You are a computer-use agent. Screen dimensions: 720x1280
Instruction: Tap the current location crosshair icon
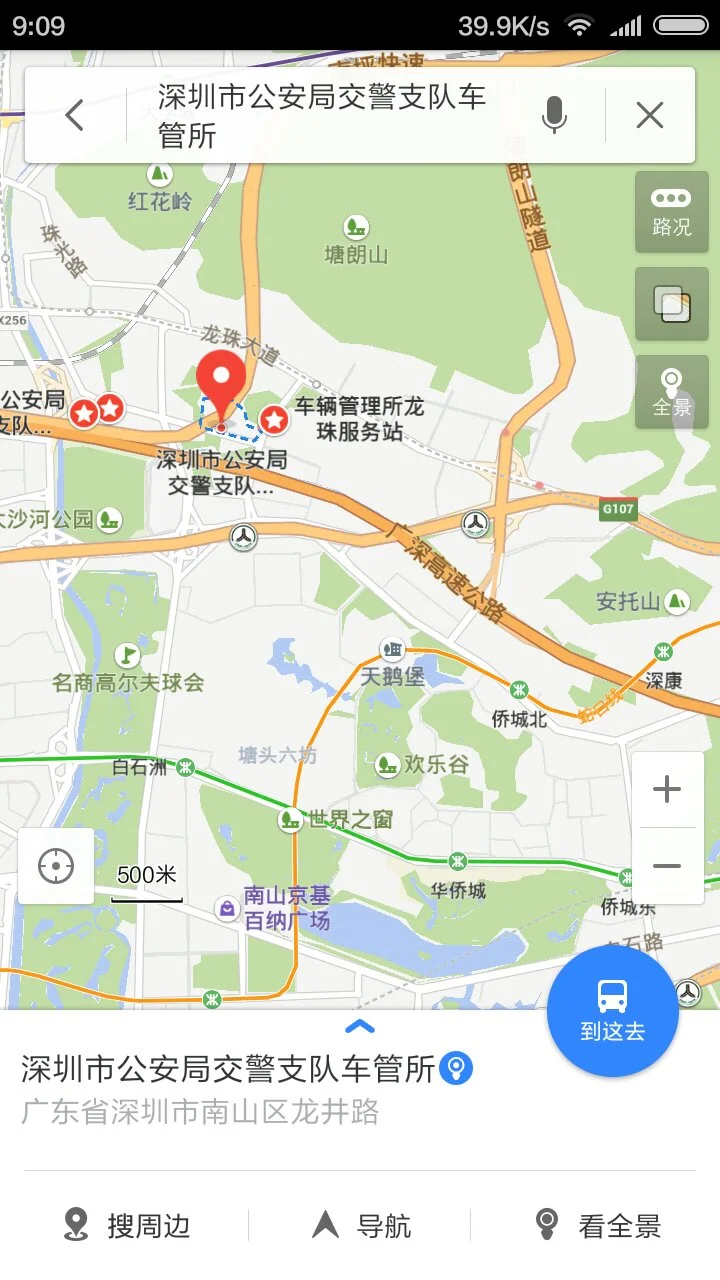pos(57,865)
